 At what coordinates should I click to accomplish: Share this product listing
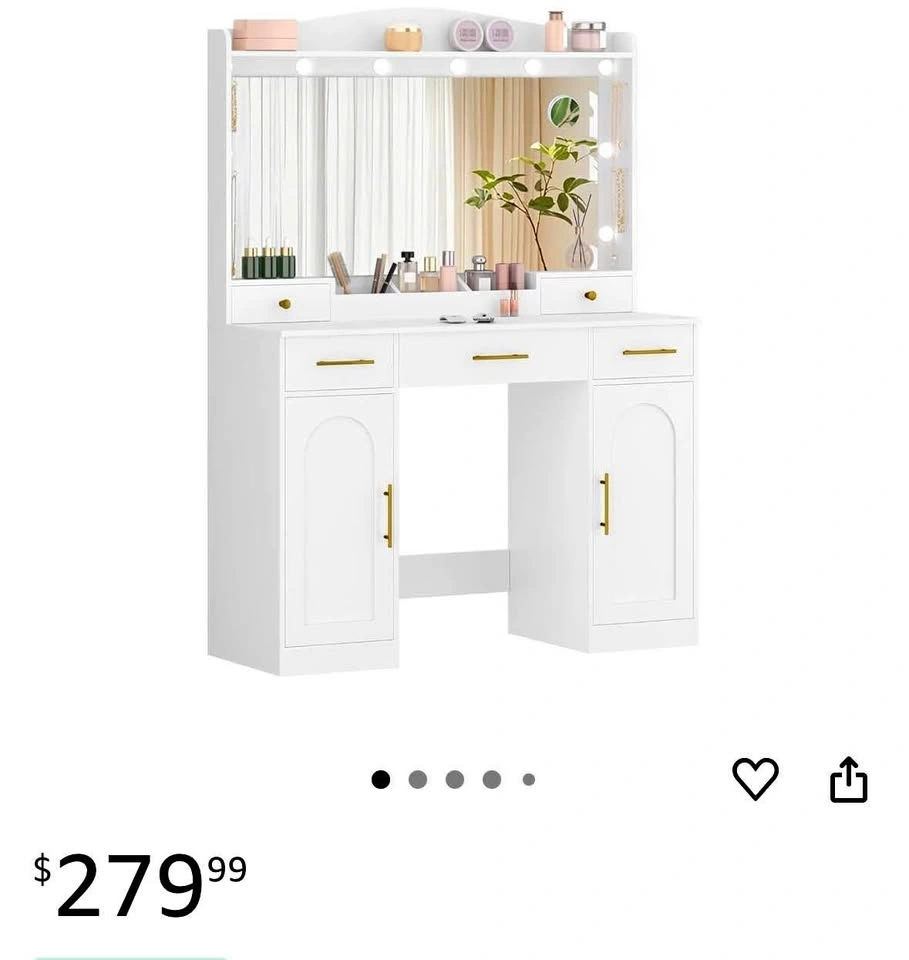coord(848,779)
